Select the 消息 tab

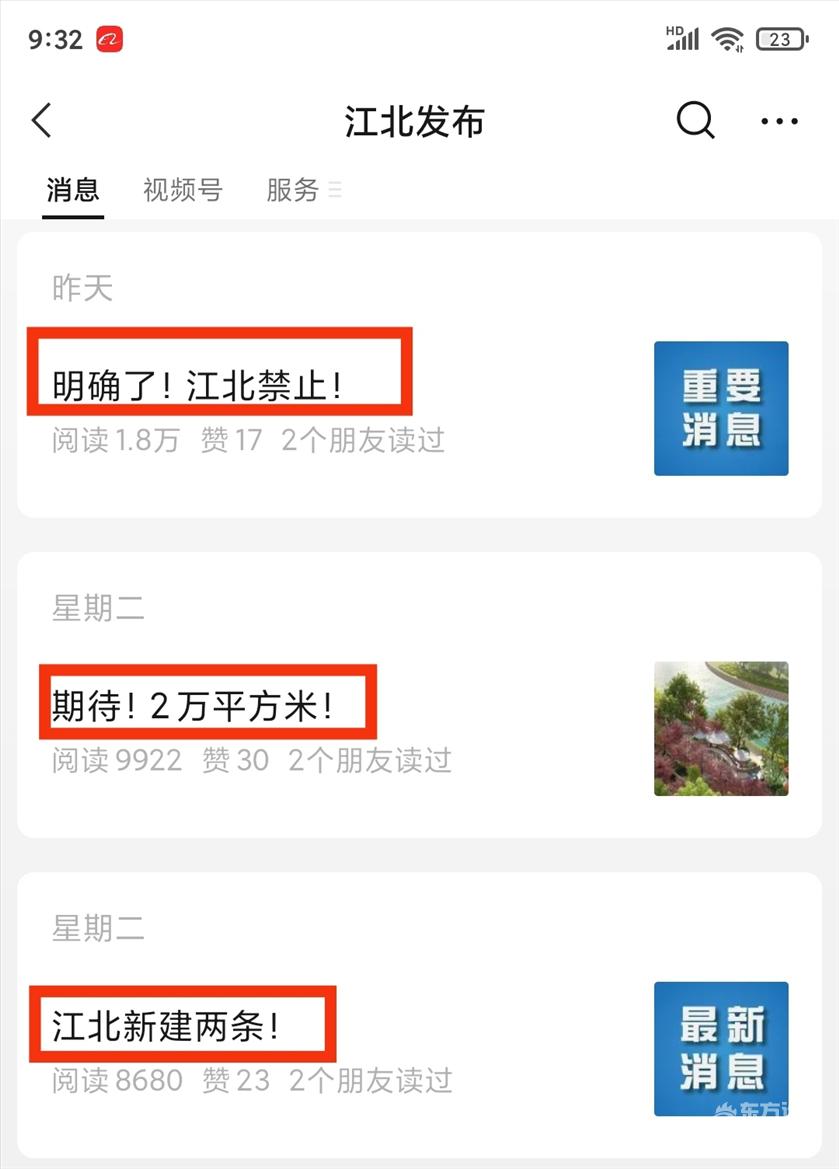tap(73, 189)
